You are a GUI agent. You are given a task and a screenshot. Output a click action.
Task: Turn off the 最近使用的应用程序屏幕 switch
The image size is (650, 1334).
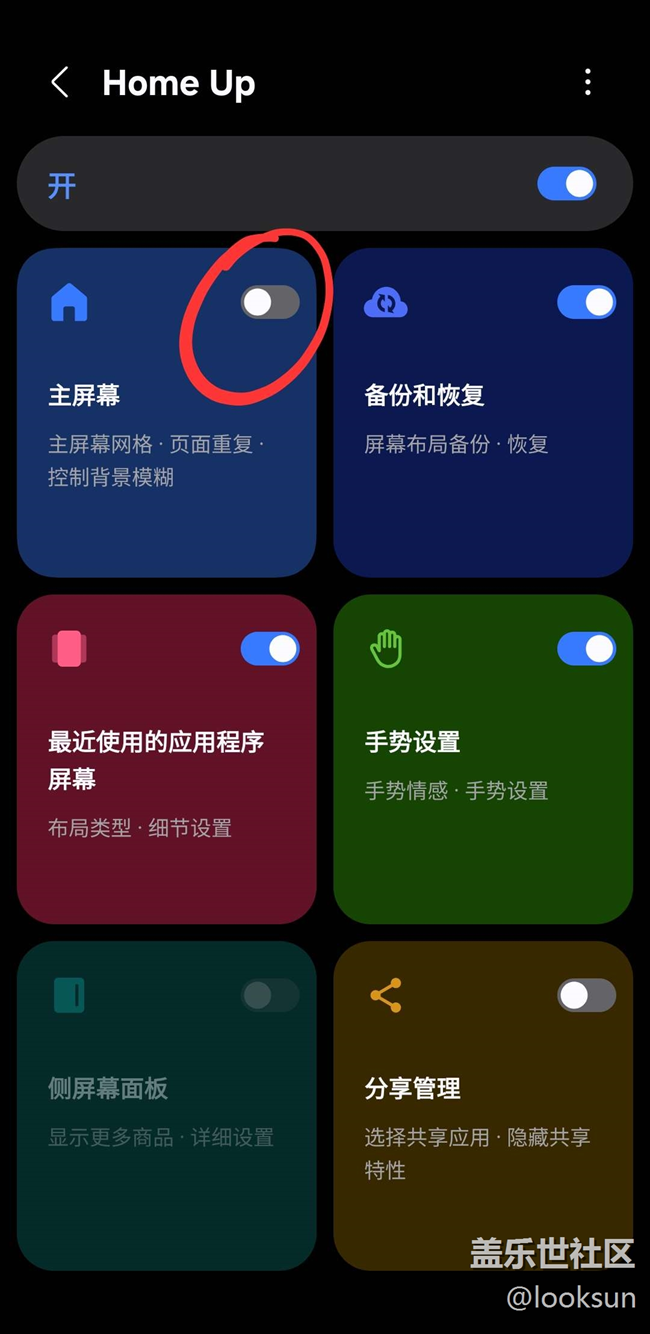click(x=270, y=649)
